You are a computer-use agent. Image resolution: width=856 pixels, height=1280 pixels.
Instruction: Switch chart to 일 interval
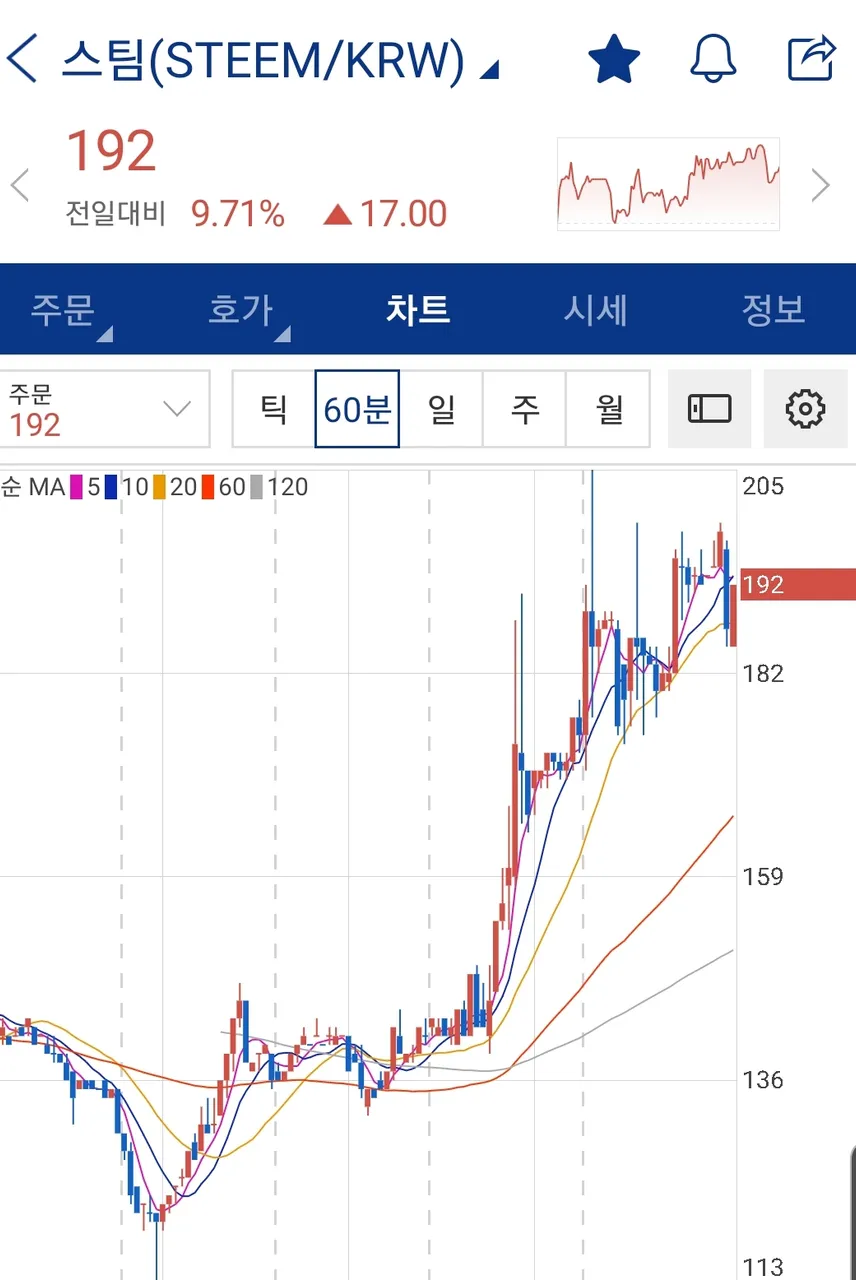coord(441,409)
